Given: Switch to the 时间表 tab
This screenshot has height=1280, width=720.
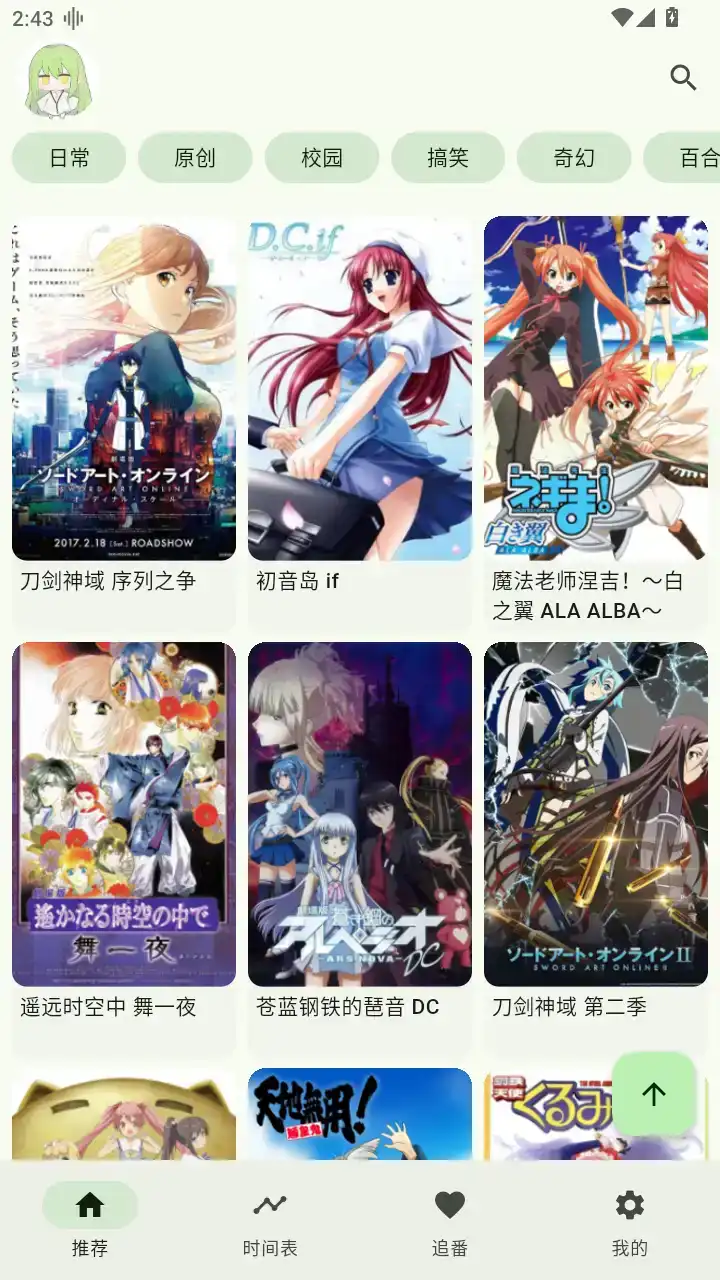Looking at the screenshot, I should point(270,1222).
